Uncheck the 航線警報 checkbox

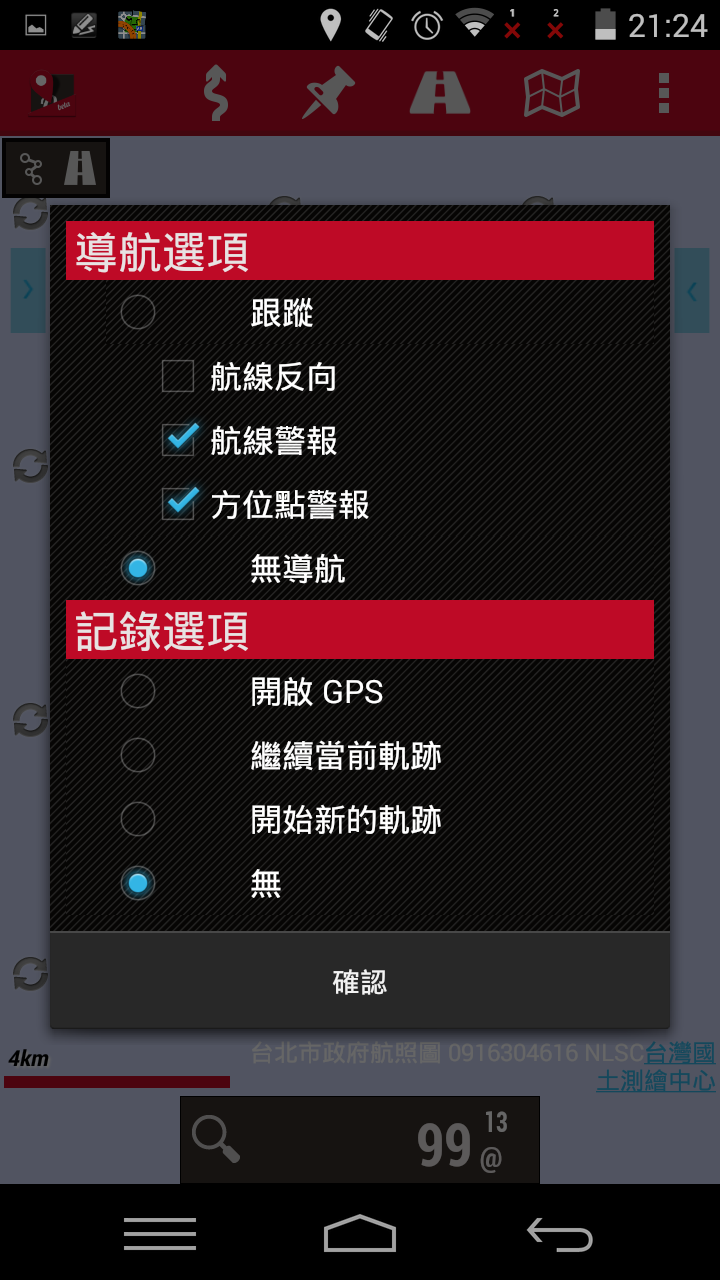pyautogui.click(x=179, y=440)
